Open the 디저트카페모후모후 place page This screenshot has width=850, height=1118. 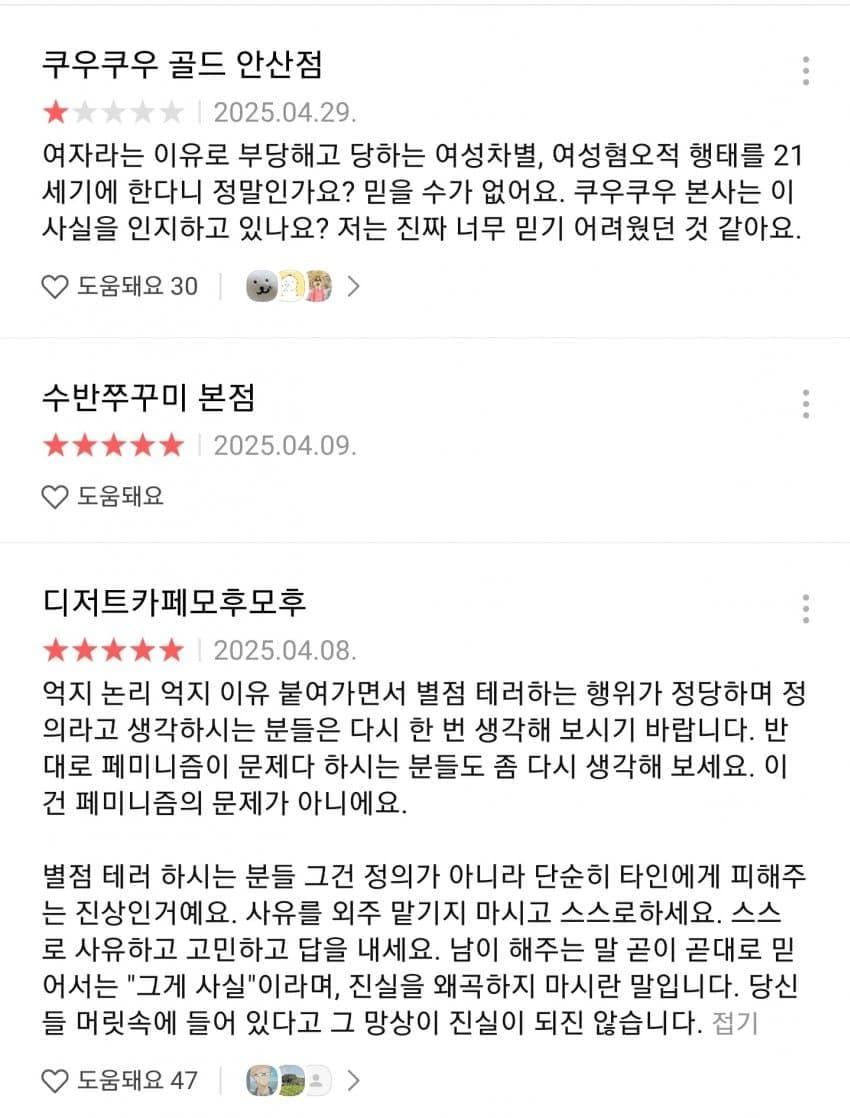click(x=174, y=602)
